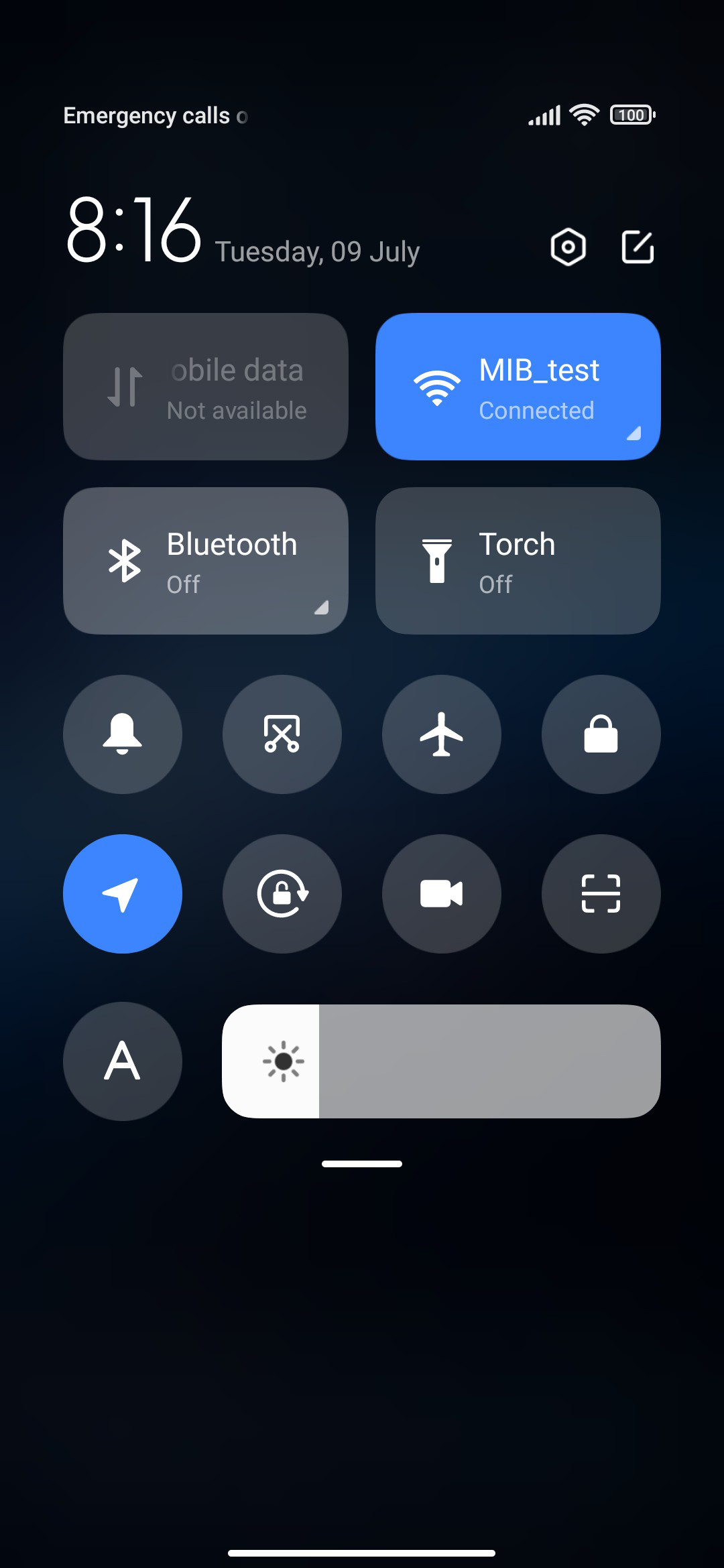The width and height of the screenshot is (724, 1568).
Task: Turn on Bluetooth
Action: coord(206,561)
